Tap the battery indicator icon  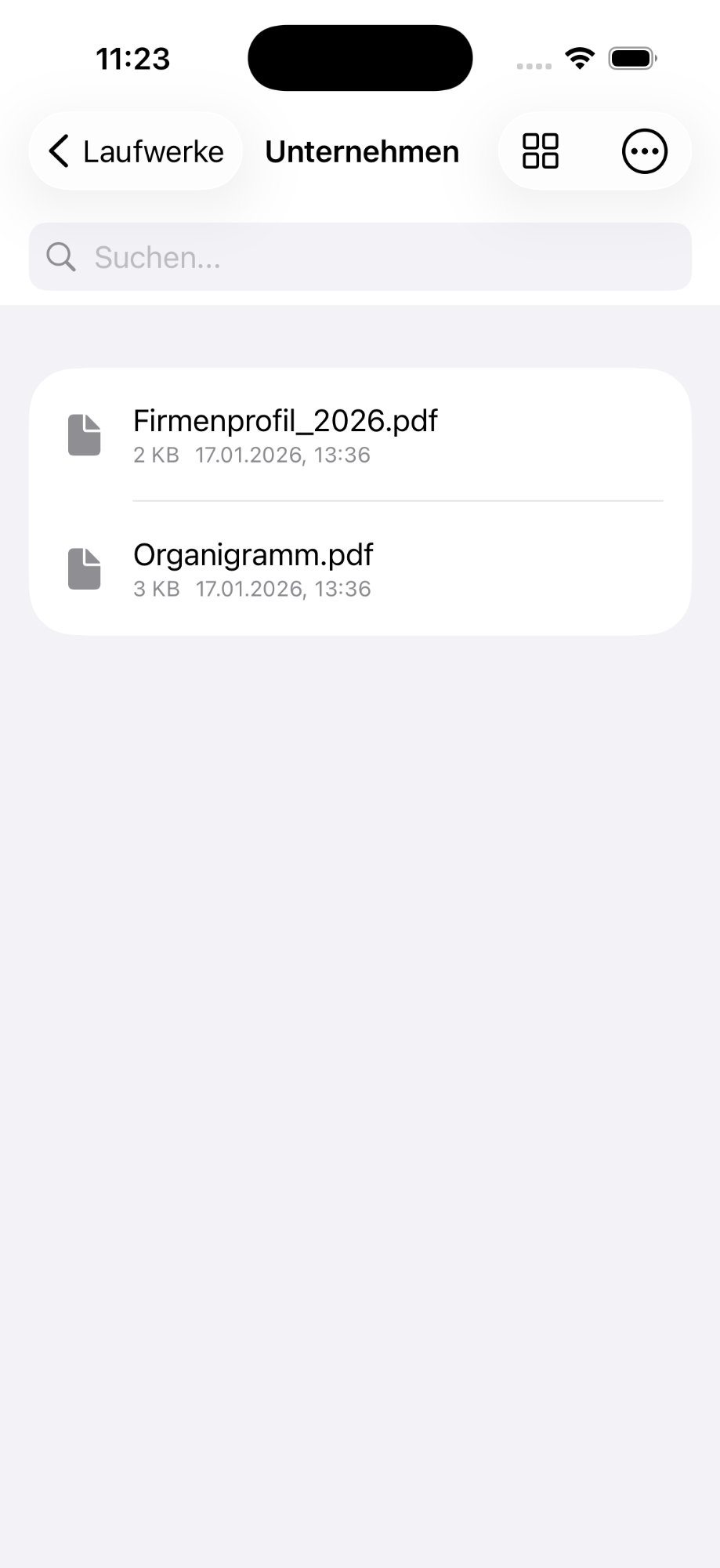(634, 57)
